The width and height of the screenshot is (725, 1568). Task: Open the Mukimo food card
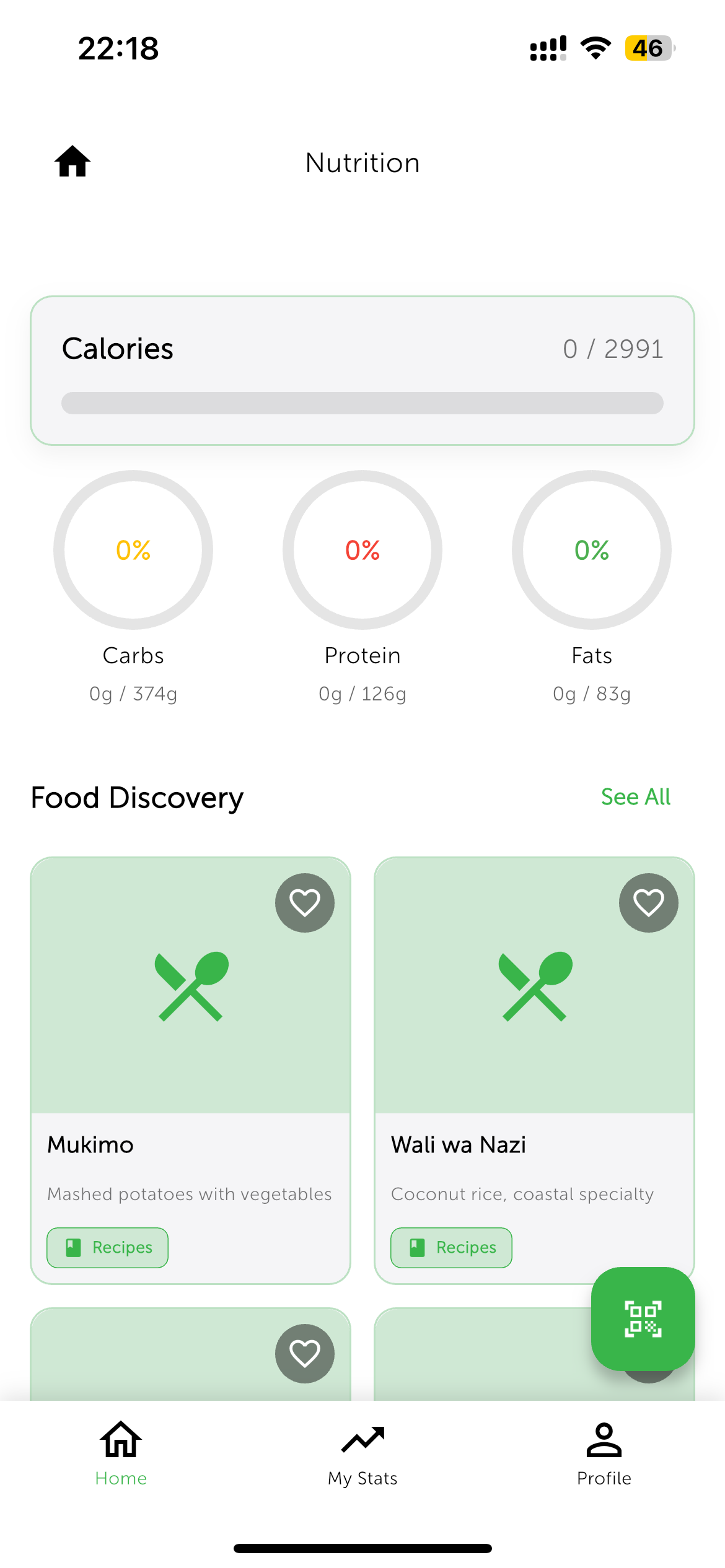[190, 1022]
